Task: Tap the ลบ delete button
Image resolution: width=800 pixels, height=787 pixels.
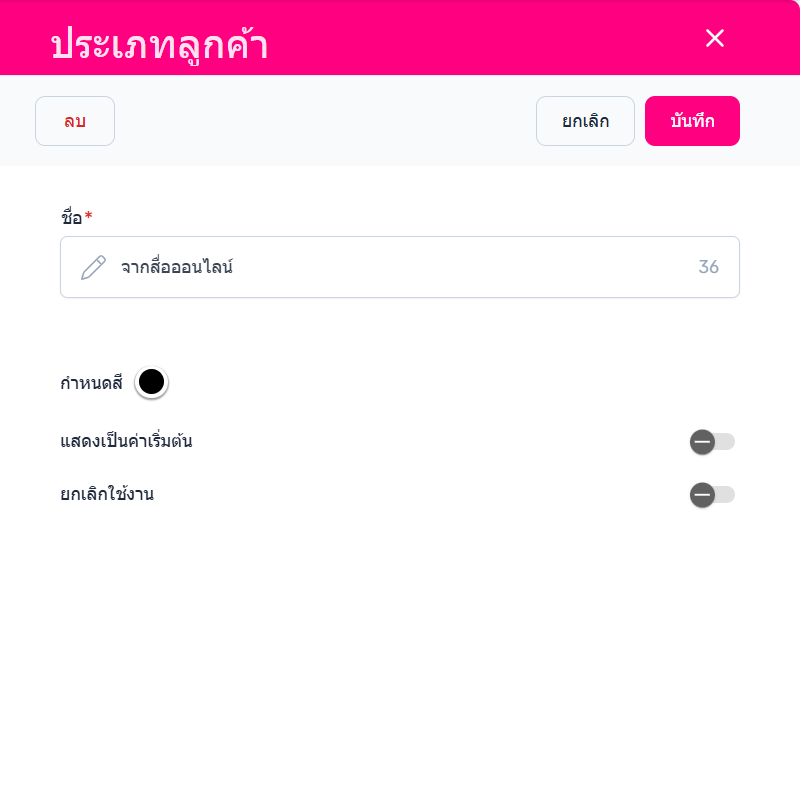Action: tap(75, 121)
